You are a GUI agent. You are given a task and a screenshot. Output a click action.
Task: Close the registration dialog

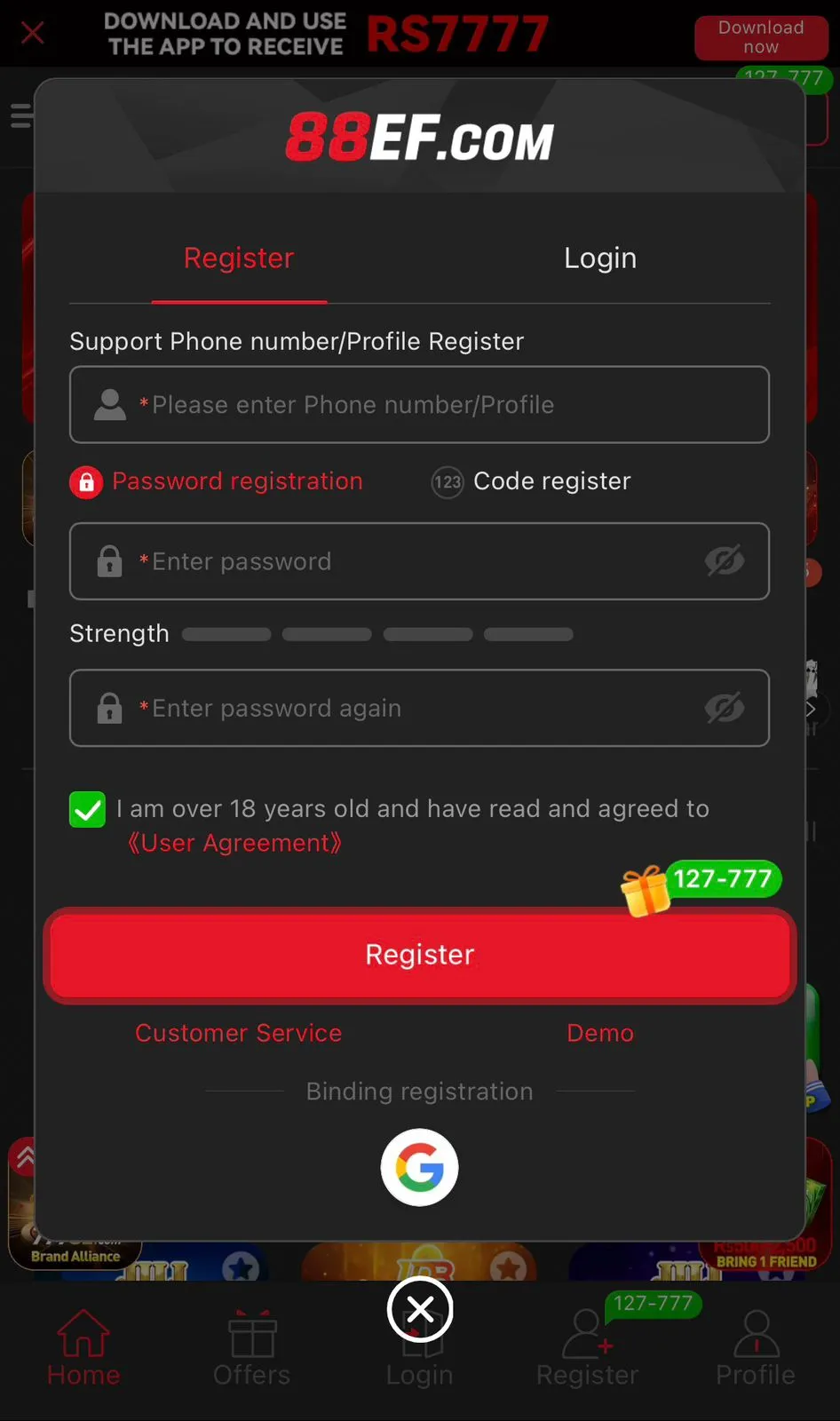coord(420,1309)
